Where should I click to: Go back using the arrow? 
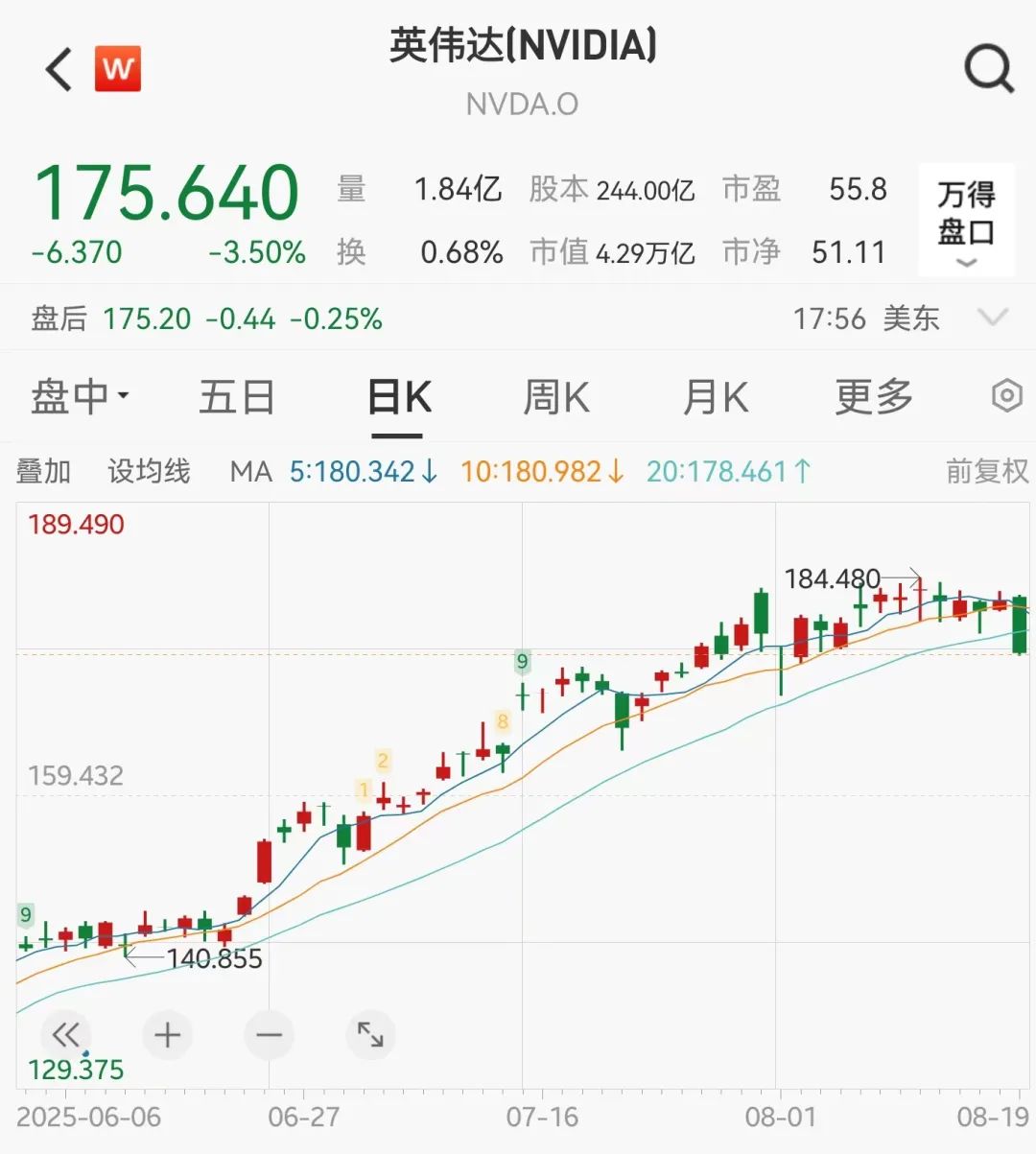tap(59, 69)
